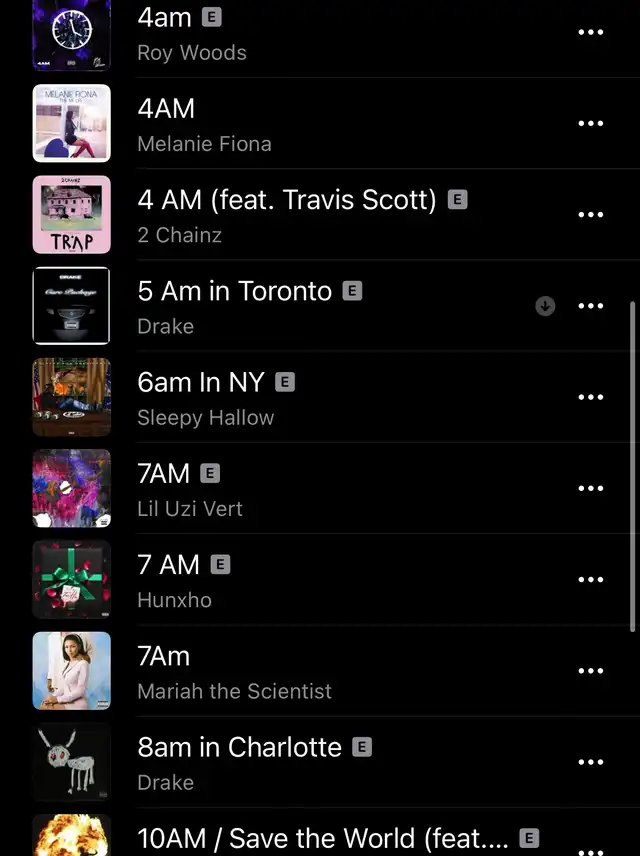Show options for 2 Chainz's 4 AM
This screenshot has width=640, height=856.
coord(591,214)
